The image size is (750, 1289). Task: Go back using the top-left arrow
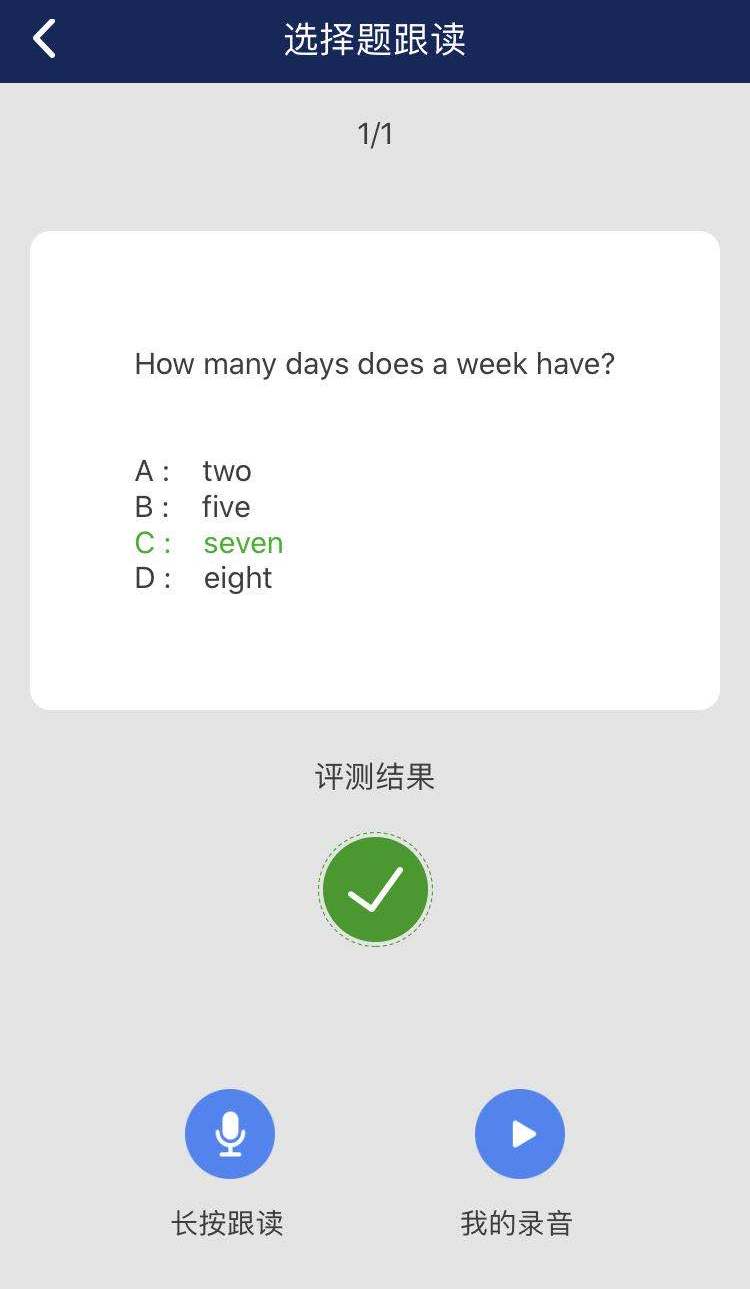(44, 40)
